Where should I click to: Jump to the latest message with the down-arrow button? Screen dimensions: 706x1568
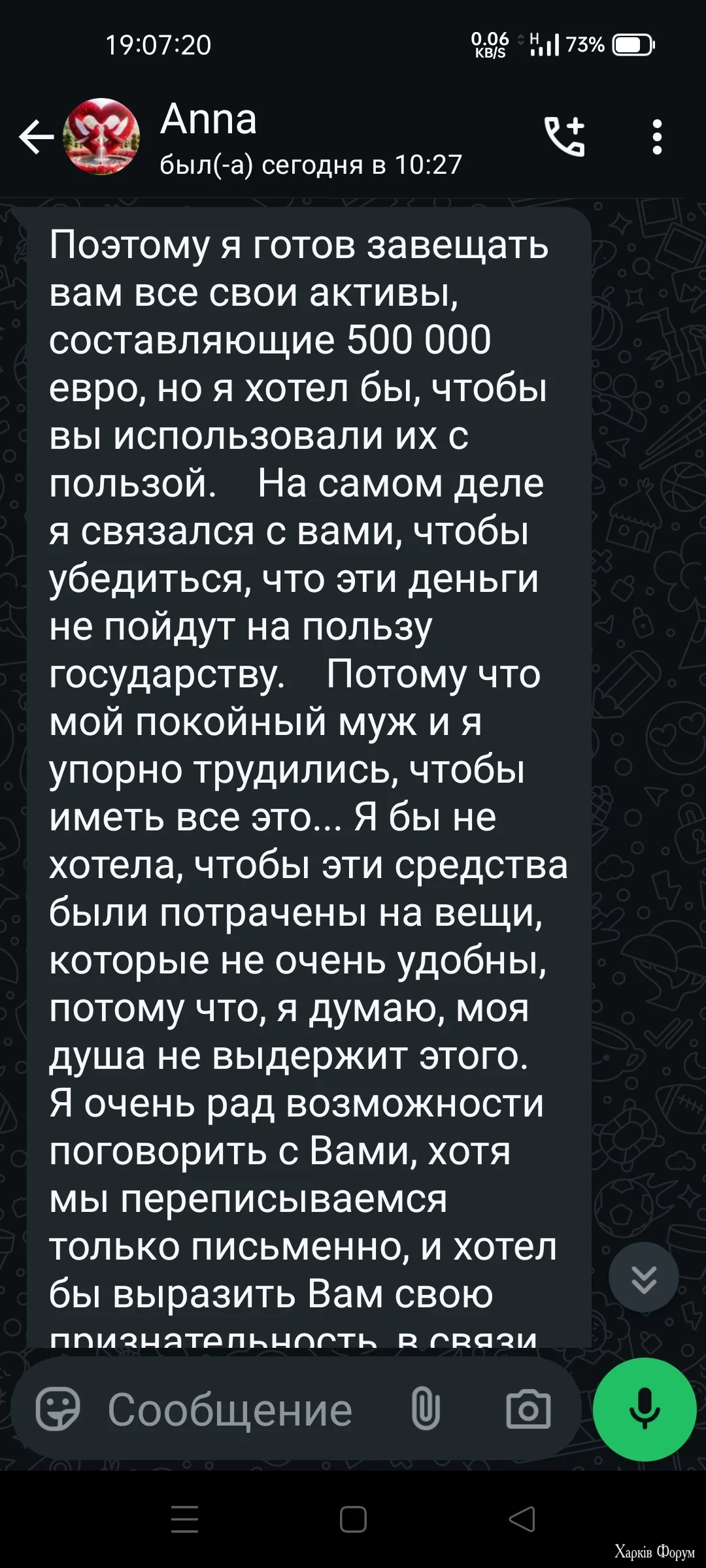[x=643, y=1277]
